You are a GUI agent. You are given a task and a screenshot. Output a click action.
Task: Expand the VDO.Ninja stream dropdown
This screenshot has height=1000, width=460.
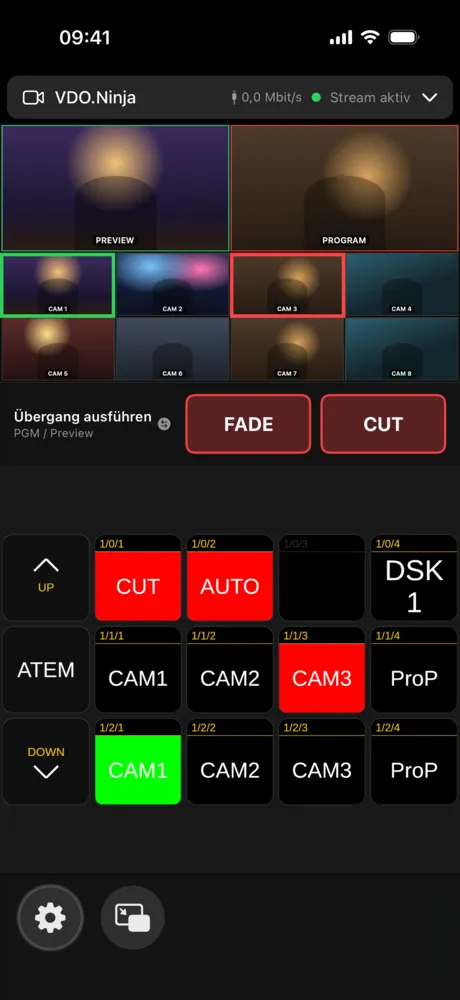430,98
